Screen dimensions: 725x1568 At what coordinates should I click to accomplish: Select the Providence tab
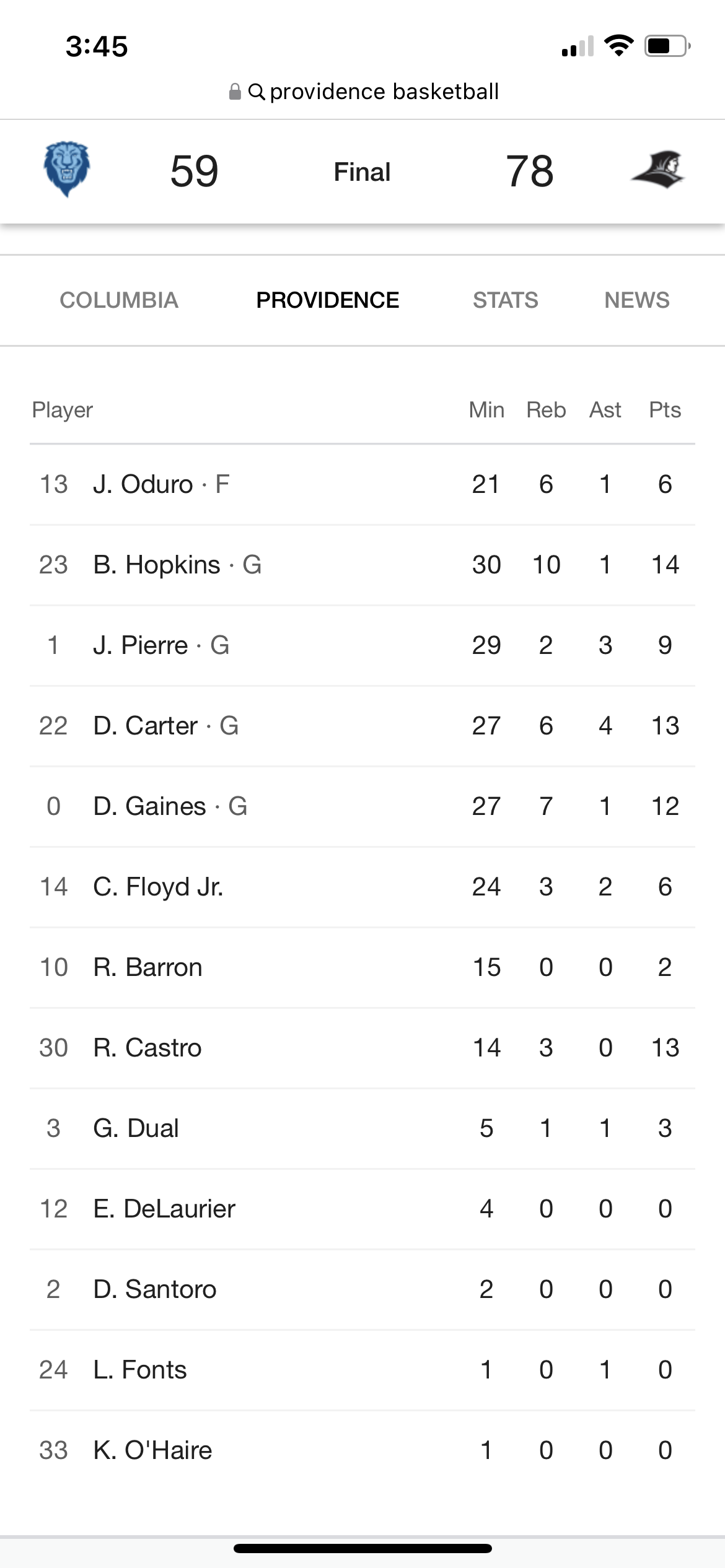pyautogui.click(x=328, y=300)
